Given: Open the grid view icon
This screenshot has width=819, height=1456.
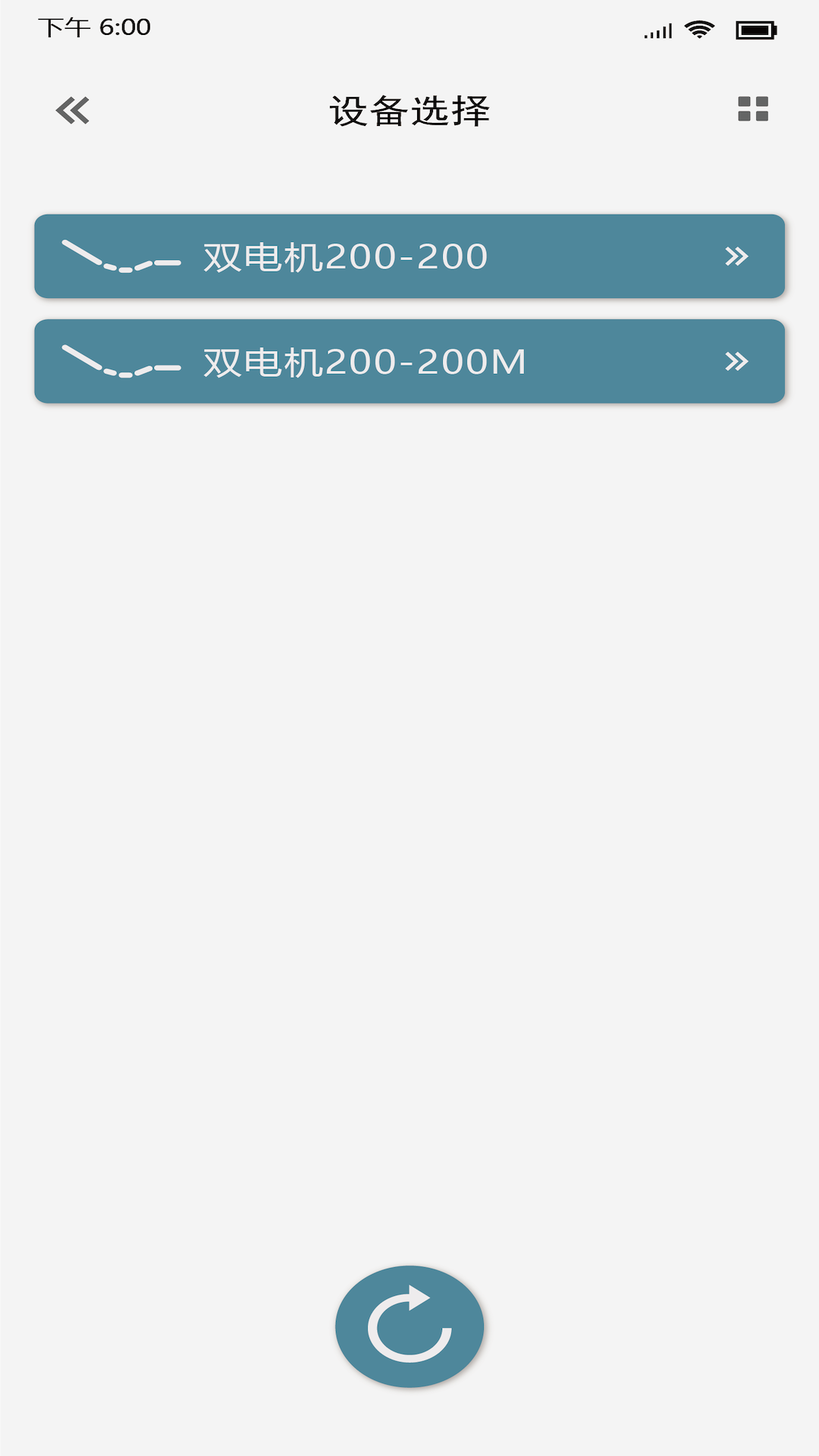Looking at the screenshot, I should [753, 109].
